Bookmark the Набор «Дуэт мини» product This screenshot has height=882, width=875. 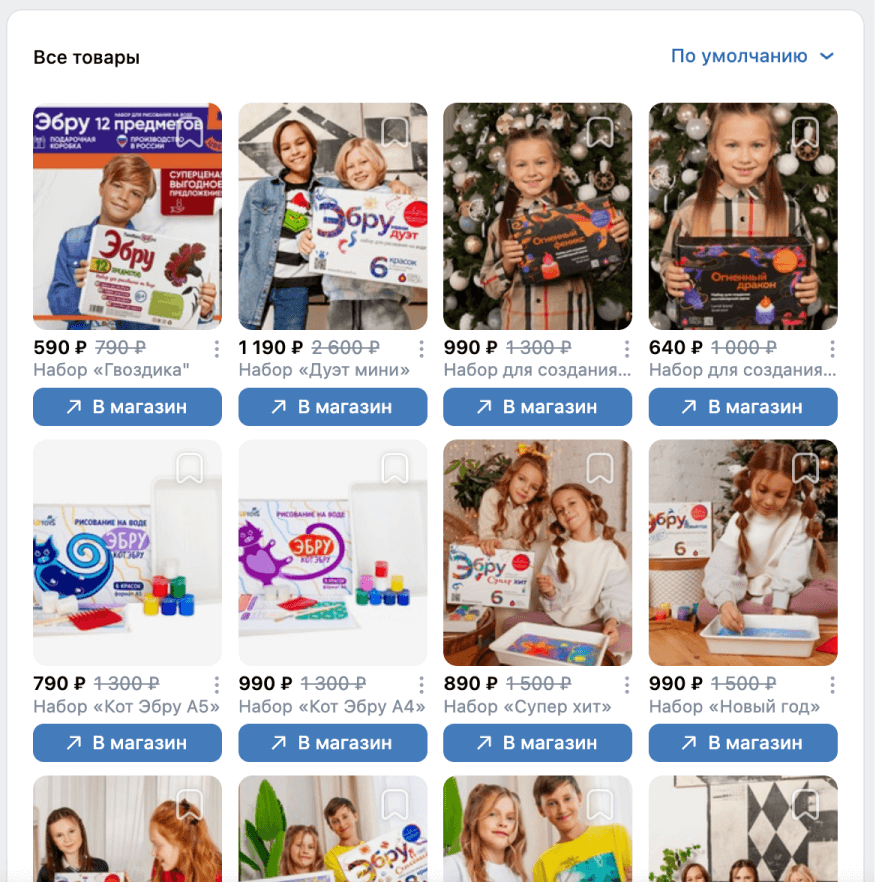395,132
